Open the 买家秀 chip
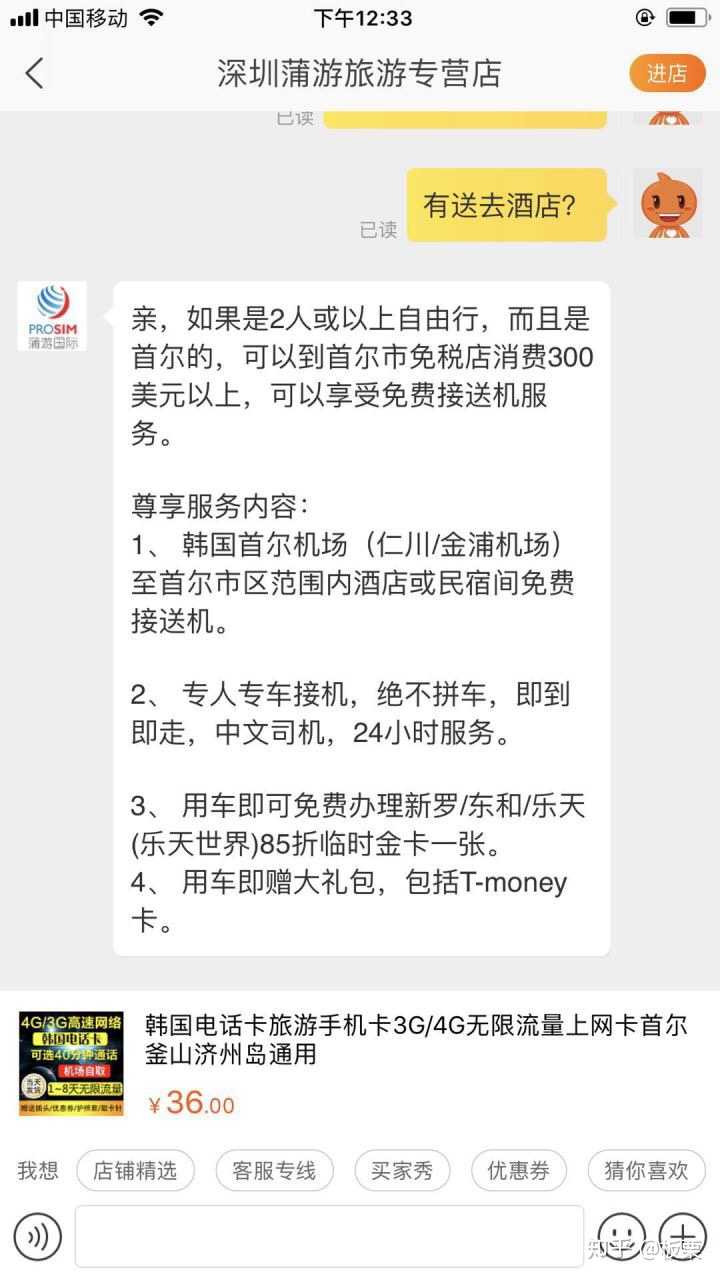The image size is (720, 1280). click(402, 1171)
